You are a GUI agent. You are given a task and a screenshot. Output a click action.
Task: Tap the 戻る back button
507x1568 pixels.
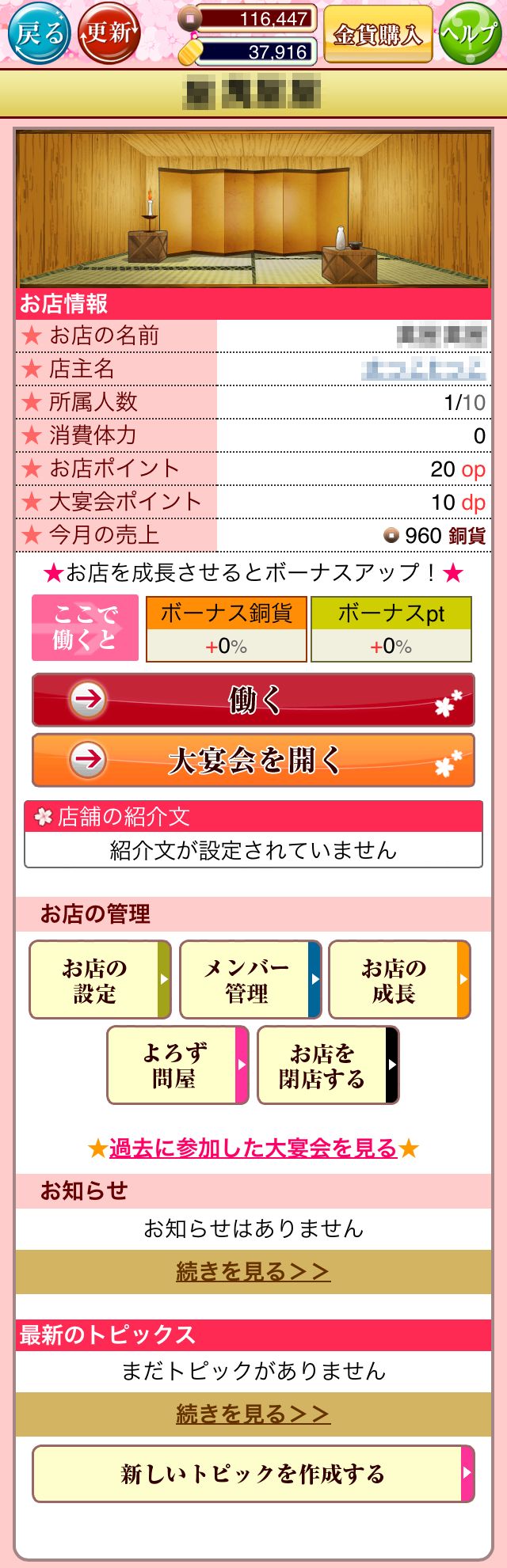click(x=39, y=33)
